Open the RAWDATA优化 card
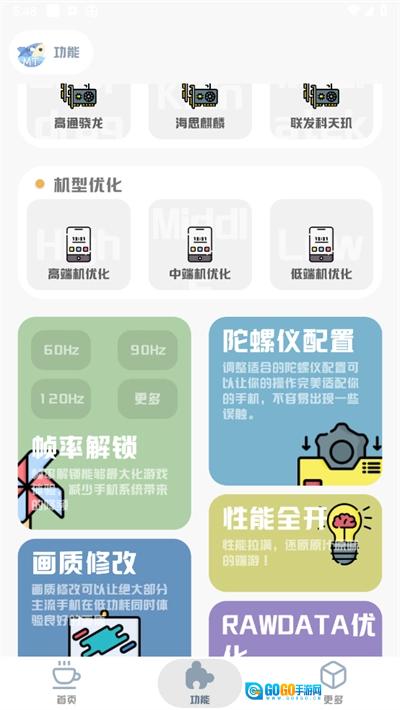 (295, 628)
